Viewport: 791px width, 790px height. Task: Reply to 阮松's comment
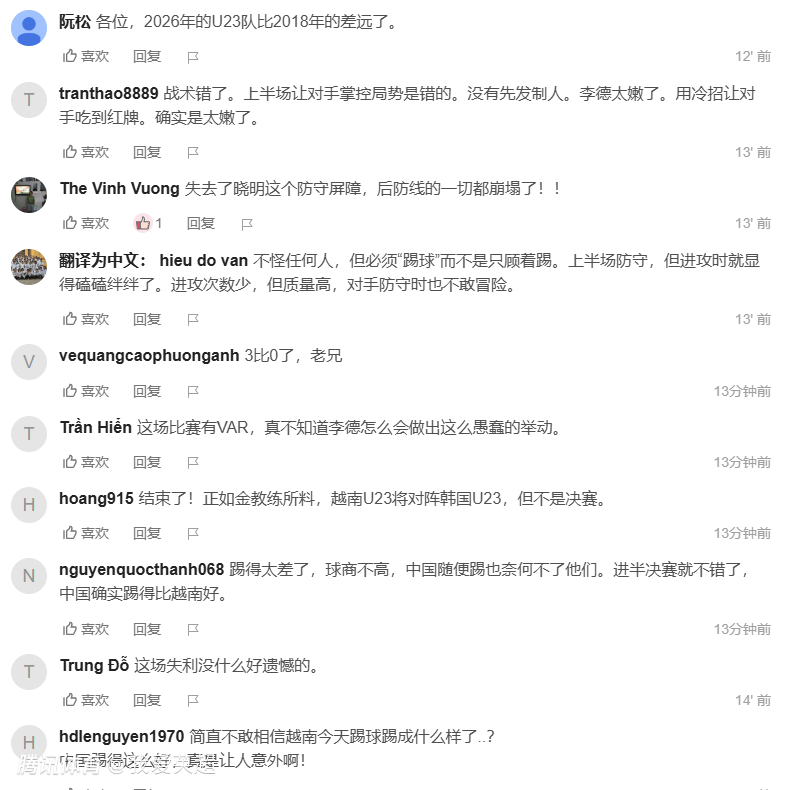click(147, 57)
